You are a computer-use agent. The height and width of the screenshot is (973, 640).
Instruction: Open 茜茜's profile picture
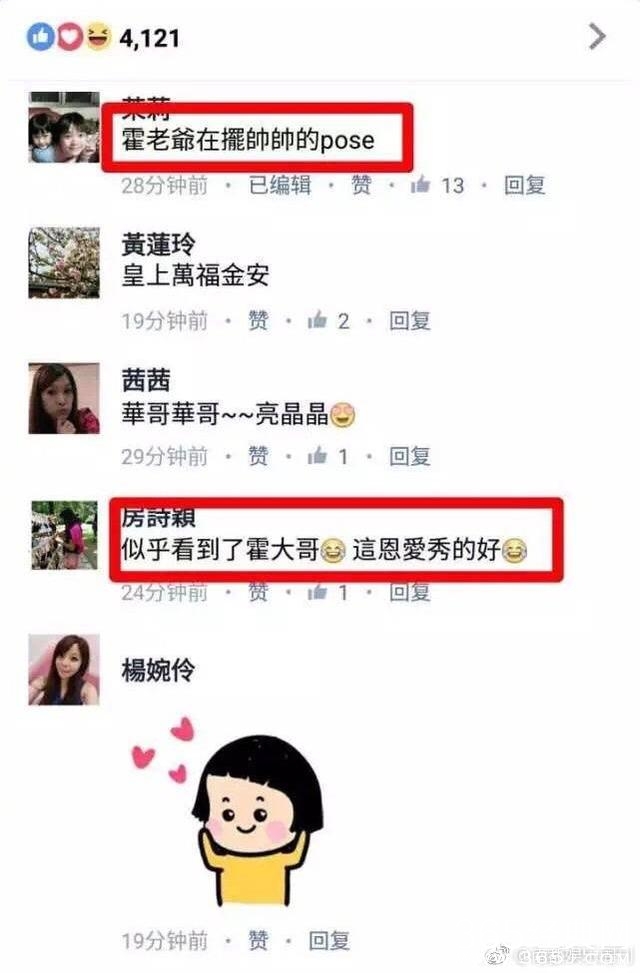[64, 398]
